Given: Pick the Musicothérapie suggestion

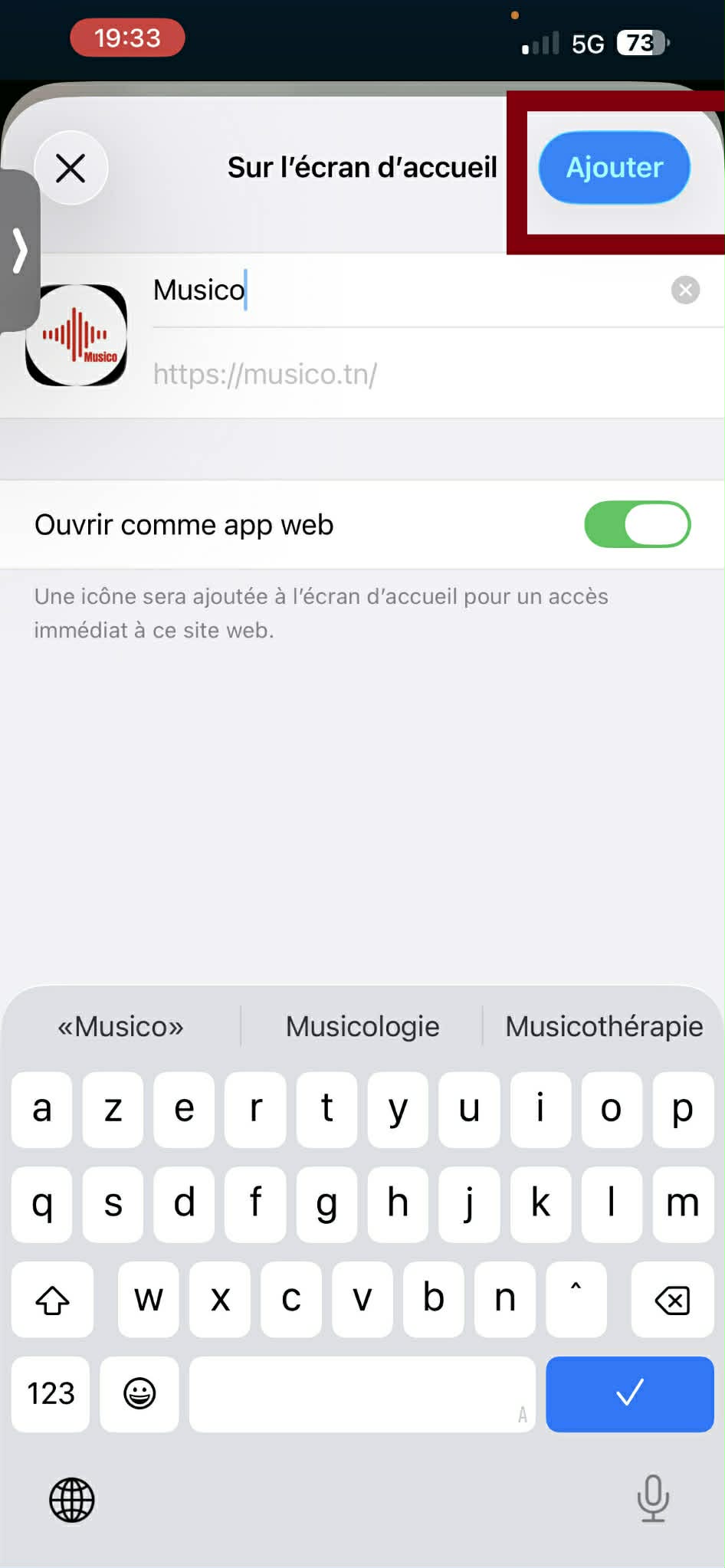Looking at the screenshot, I should 603,1026.
